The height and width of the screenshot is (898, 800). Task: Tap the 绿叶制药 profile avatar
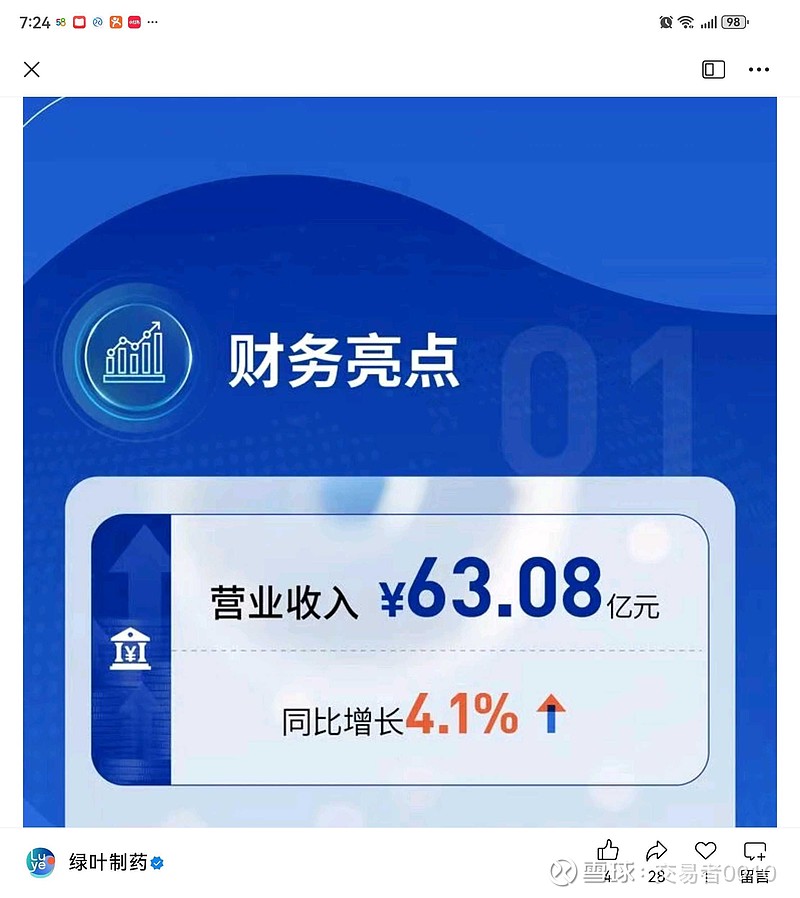click(x=39, y=862)
